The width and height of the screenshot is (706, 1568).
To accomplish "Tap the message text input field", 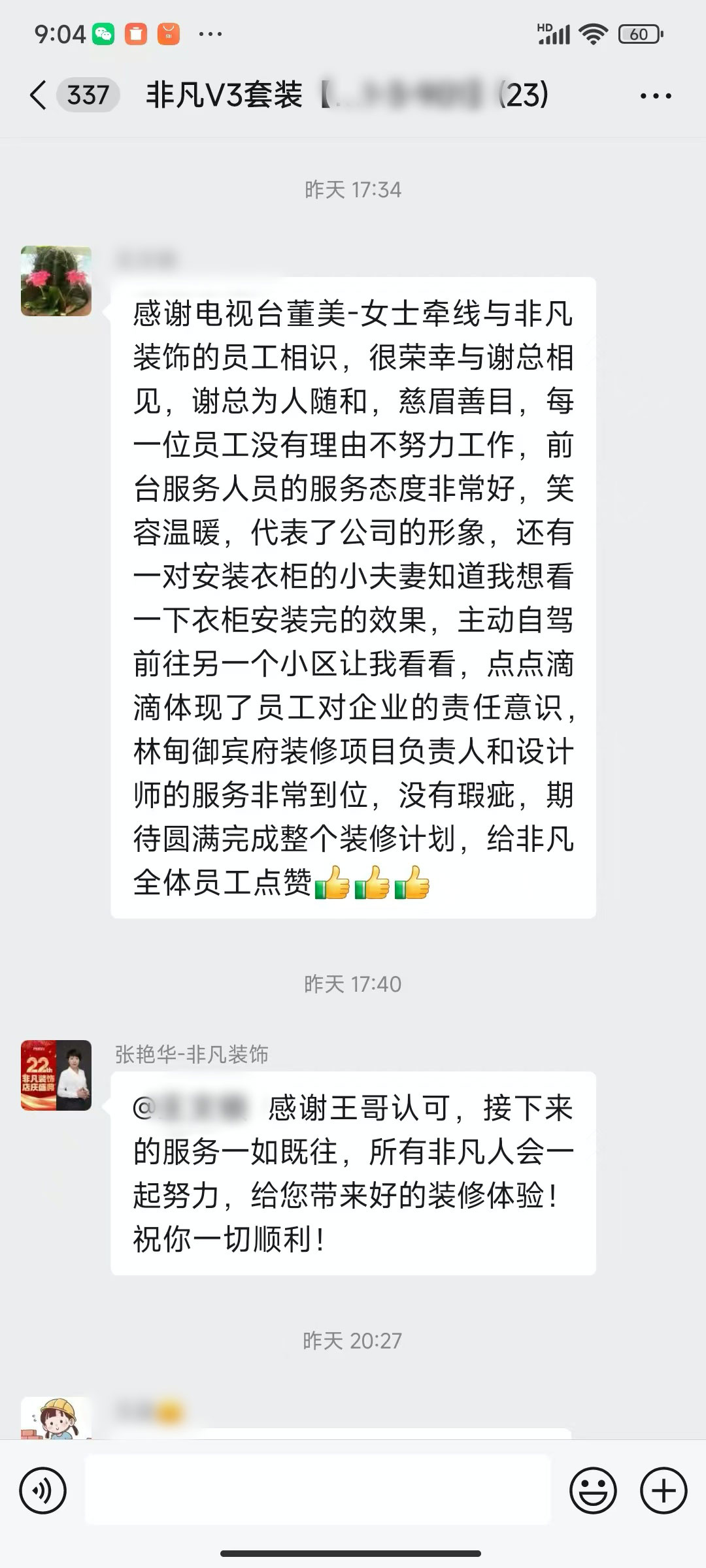I will 318,1491.
